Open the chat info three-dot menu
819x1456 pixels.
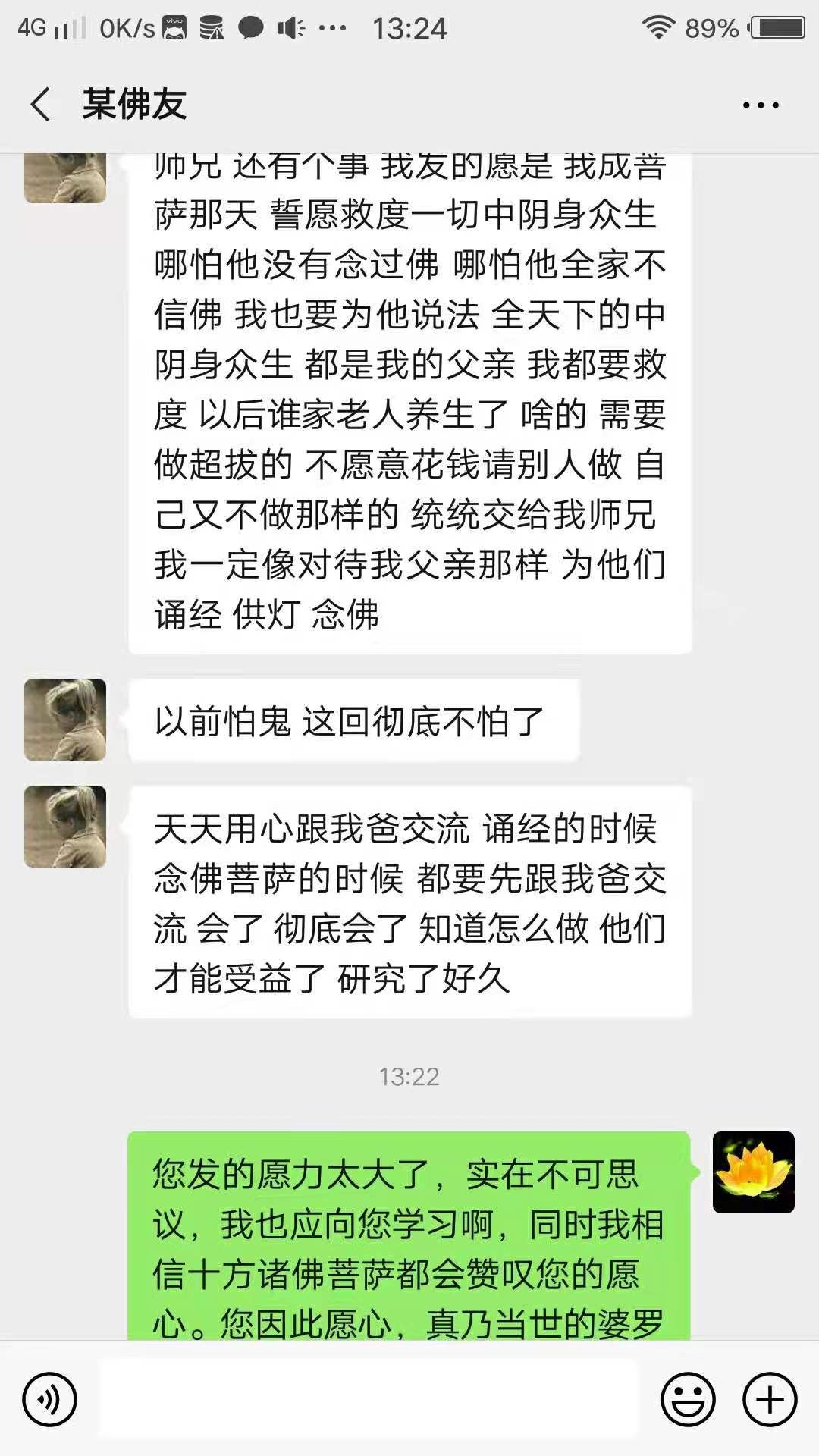[761, 105]
